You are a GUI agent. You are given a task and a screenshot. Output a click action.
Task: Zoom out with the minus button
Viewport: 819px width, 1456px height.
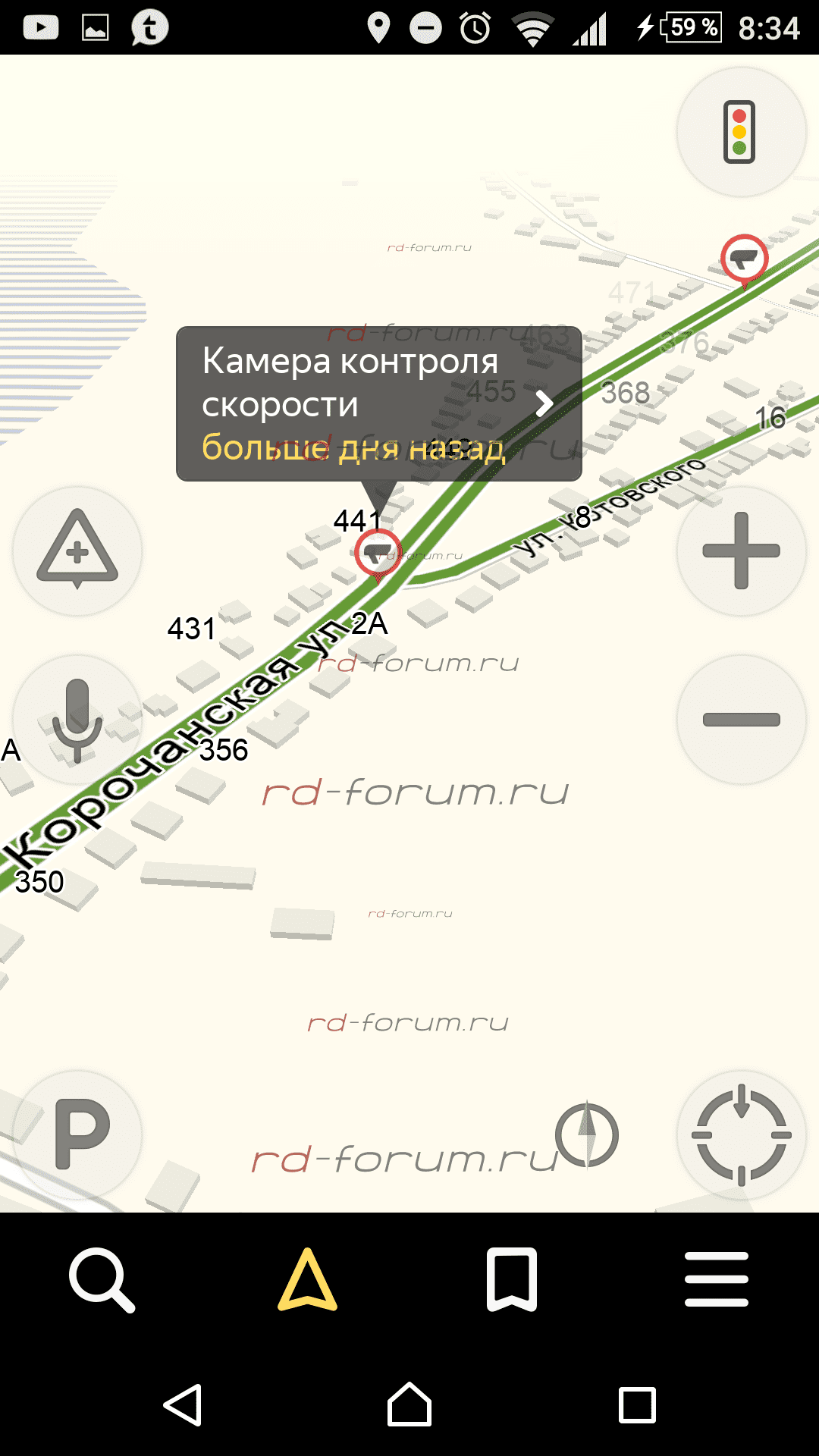click(741, 719)
